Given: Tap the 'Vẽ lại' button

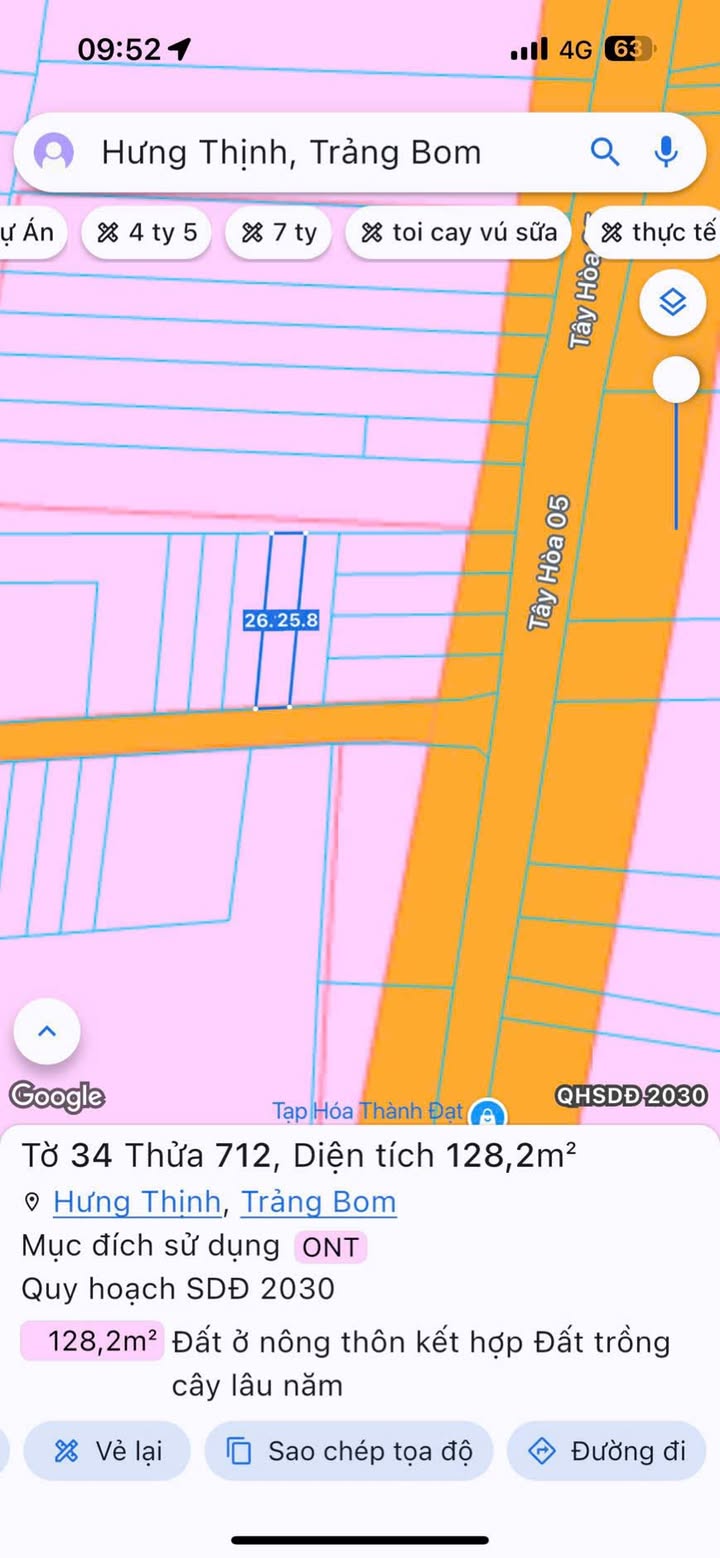Looking at the screenshot, I should (x=108, y=1451).
